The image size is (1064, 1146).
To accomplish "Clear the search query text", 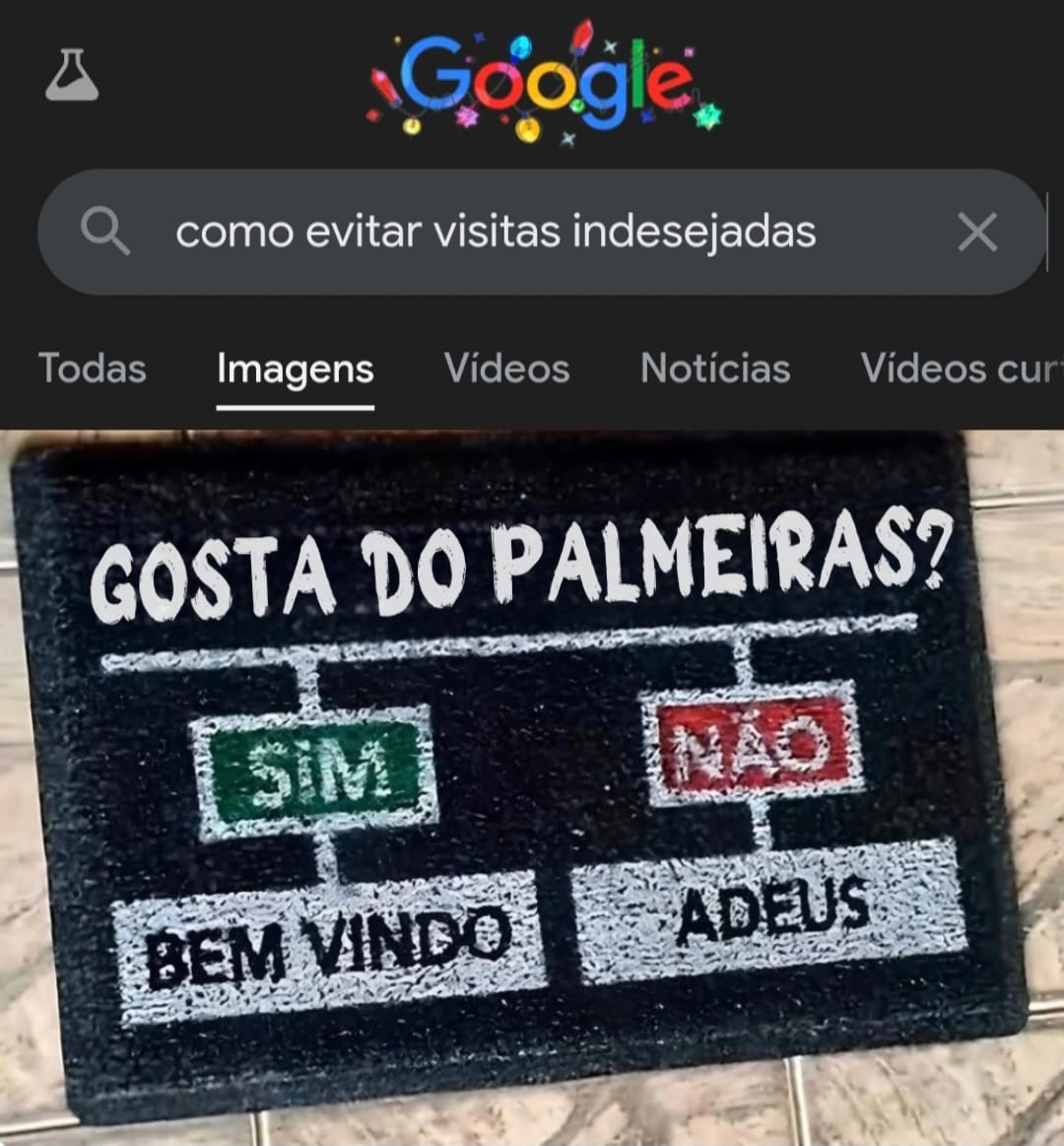I will [x=976, y=234].
